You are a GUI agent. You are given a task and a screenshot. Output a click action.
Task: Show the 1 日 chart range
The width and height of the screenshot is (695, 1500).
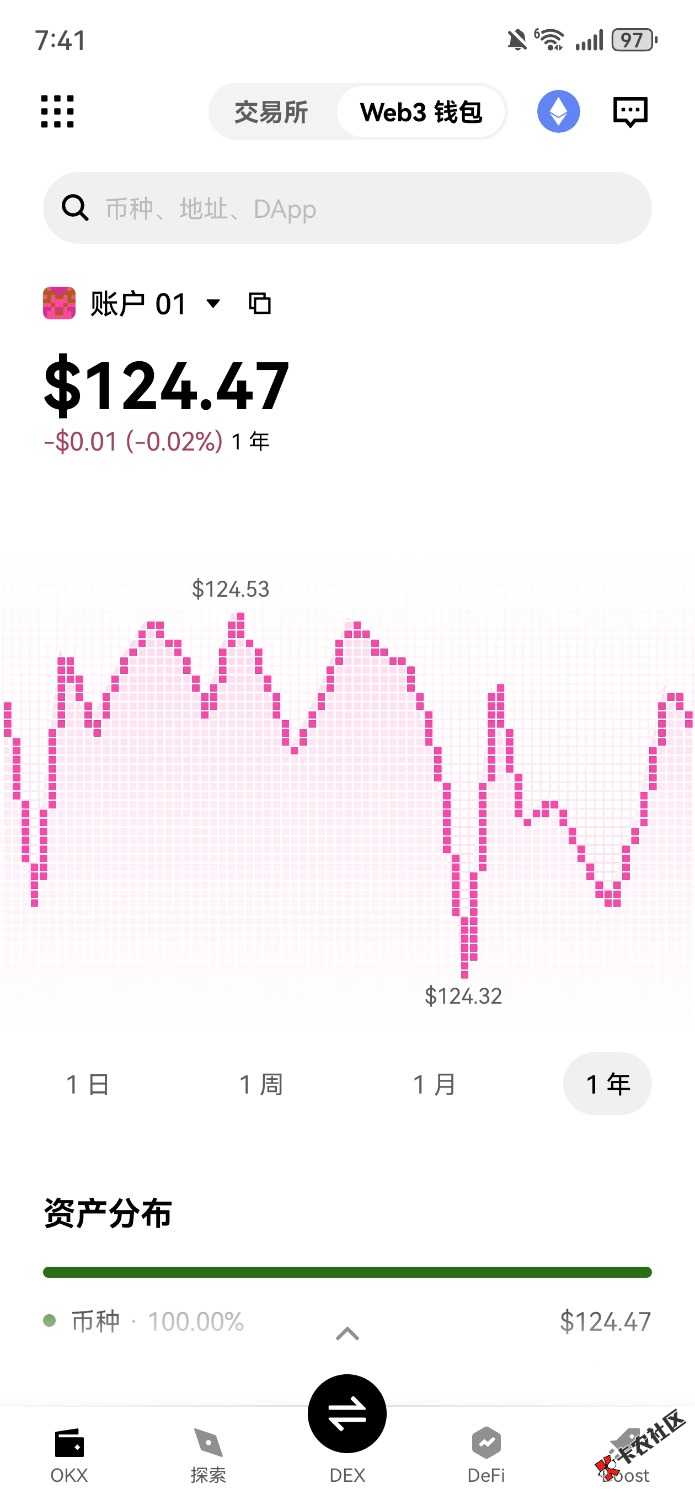point(87,1084)
